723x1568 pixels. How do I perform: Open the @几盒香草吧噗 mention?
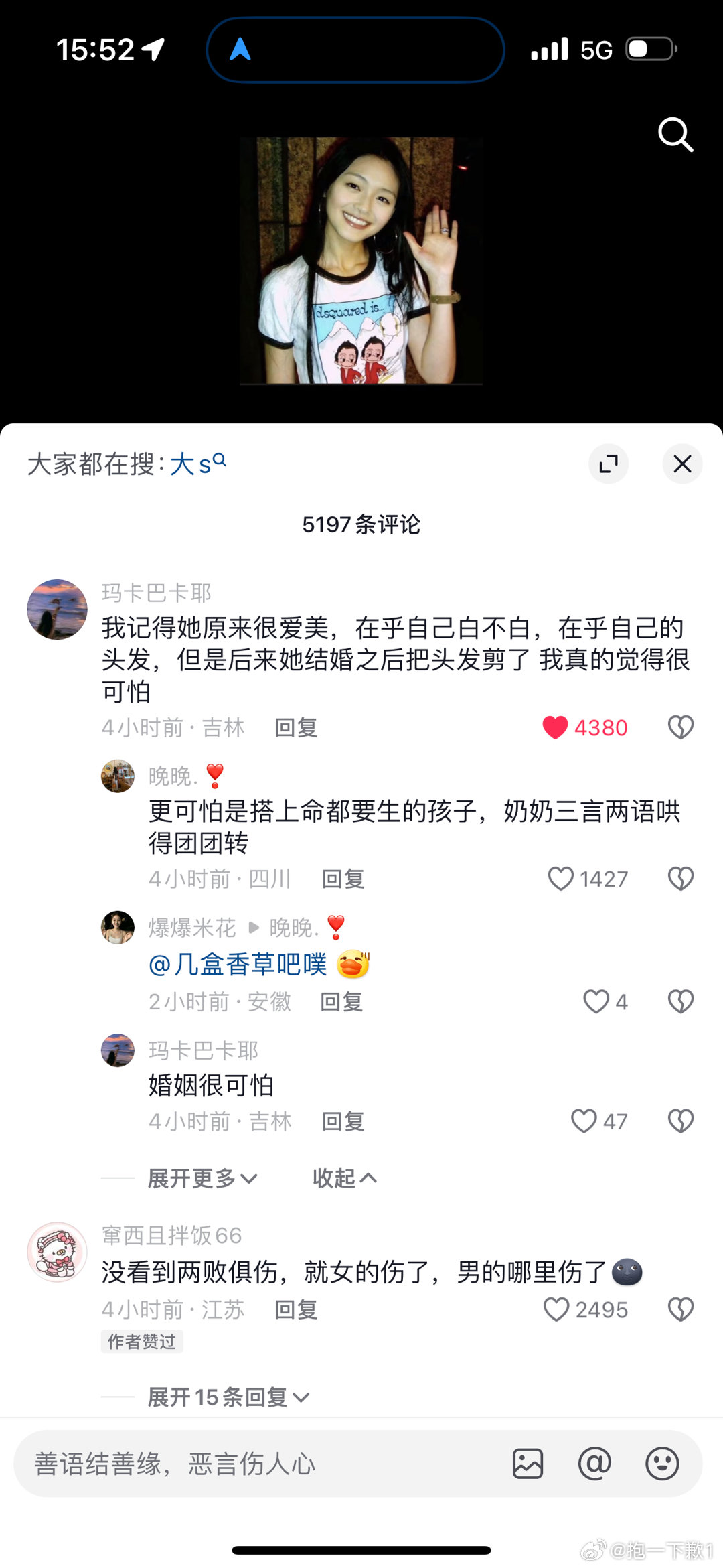[x=238, y=965]
